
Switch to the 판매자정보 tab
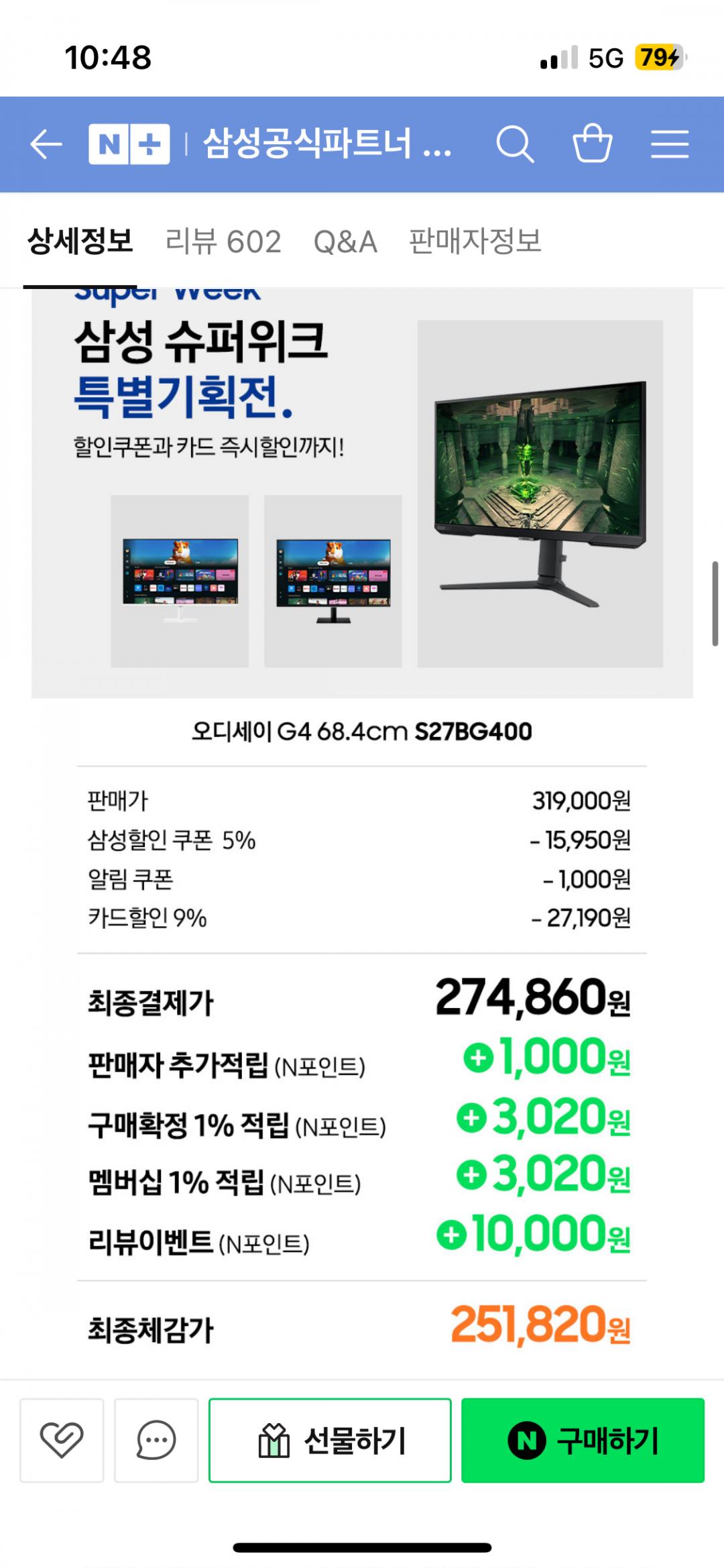coord(475,241)
